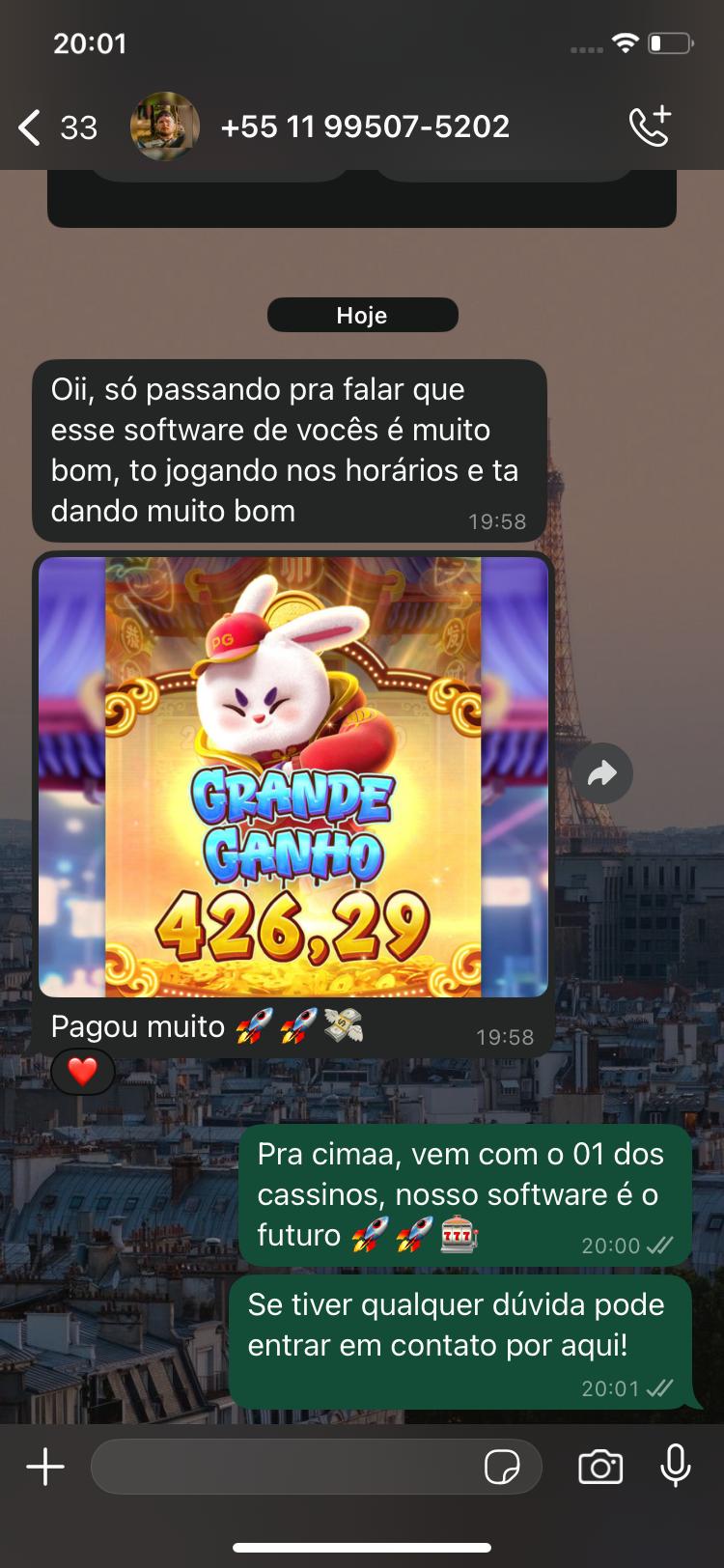
Task: Tap the heart reaction under the image
Action: [x=83, y=1071]
